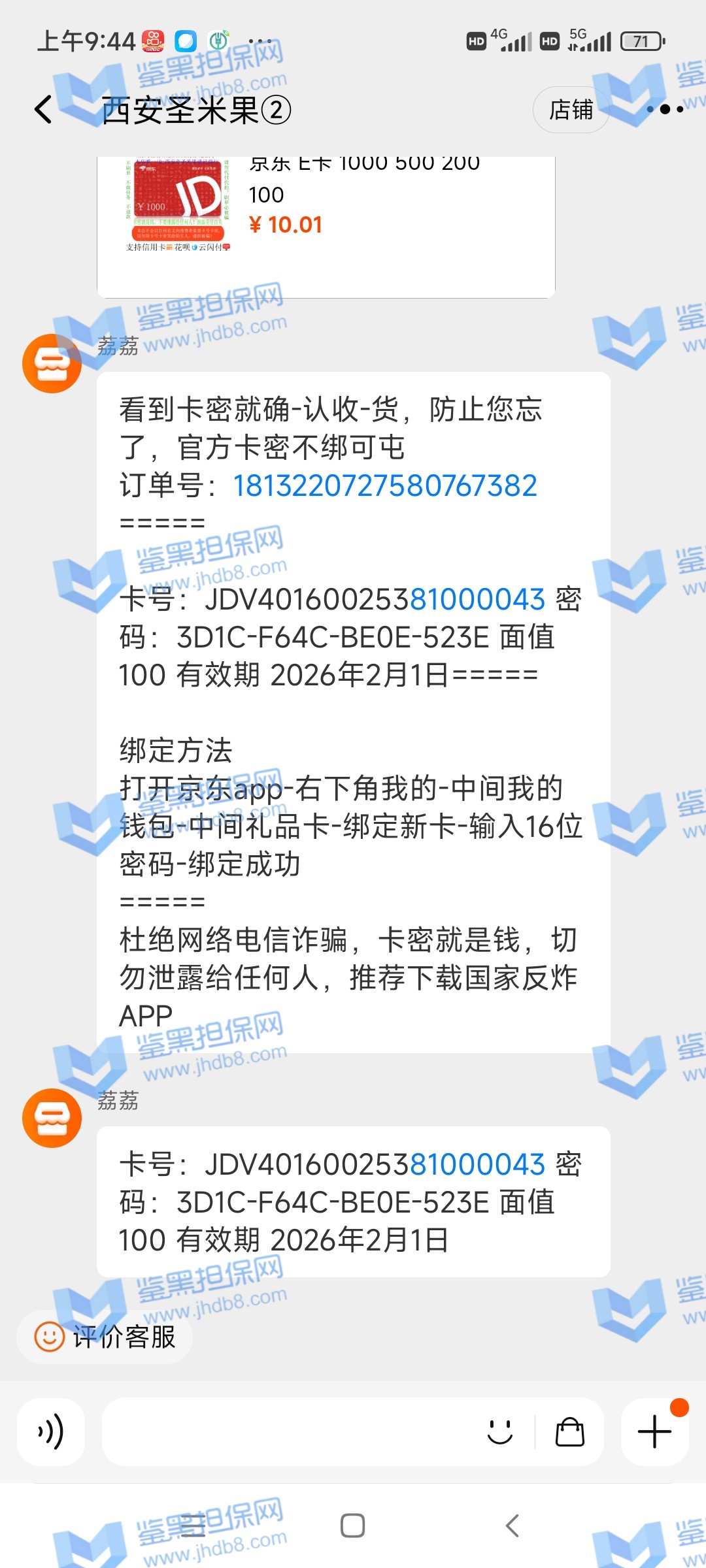706x1568 pixels.
Task: Open the three-dot more options menu
Action: pyautogui.click(x=665, y=110)
